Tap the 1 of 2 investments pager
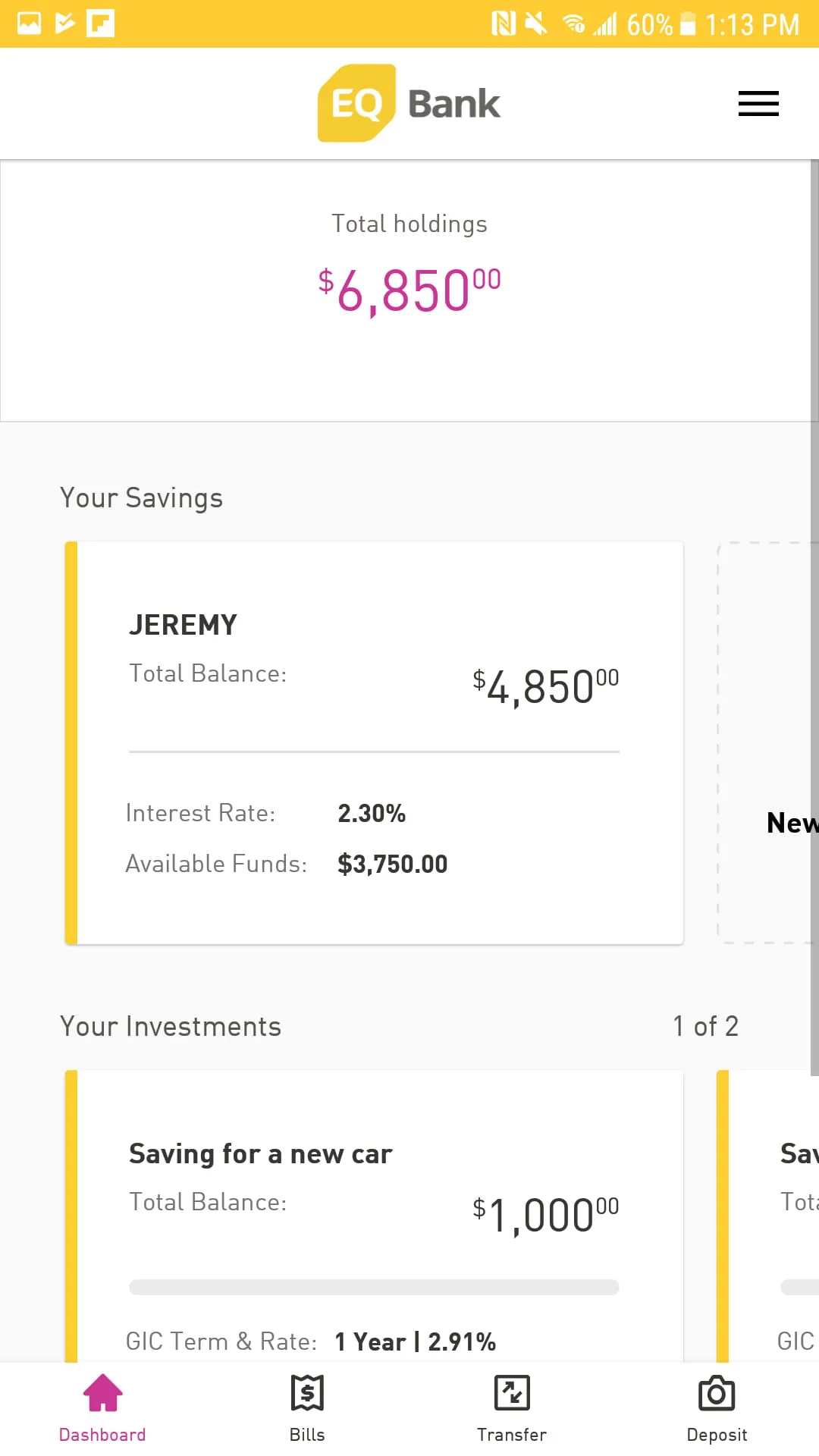The height and width of the screenshot is (1456, 819). pyautogui.click(x=706, y=1026)
